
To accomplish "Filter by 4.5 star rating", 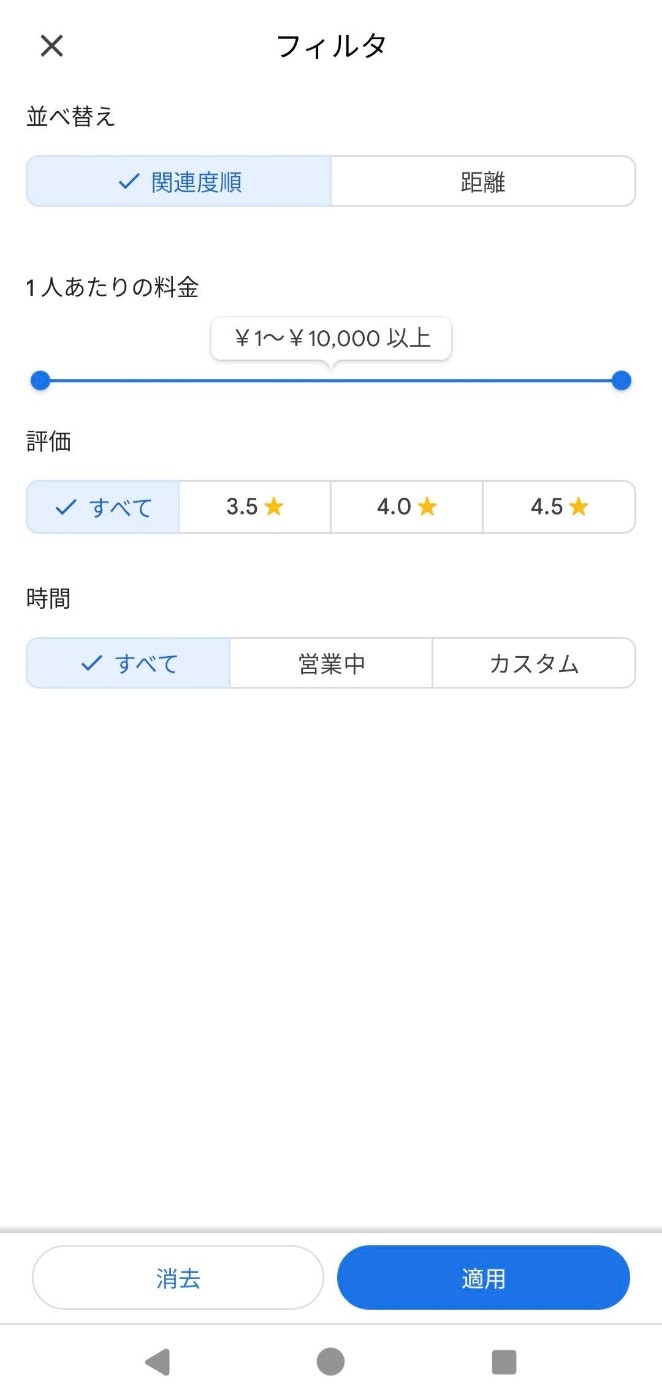I will coord(559,507).
